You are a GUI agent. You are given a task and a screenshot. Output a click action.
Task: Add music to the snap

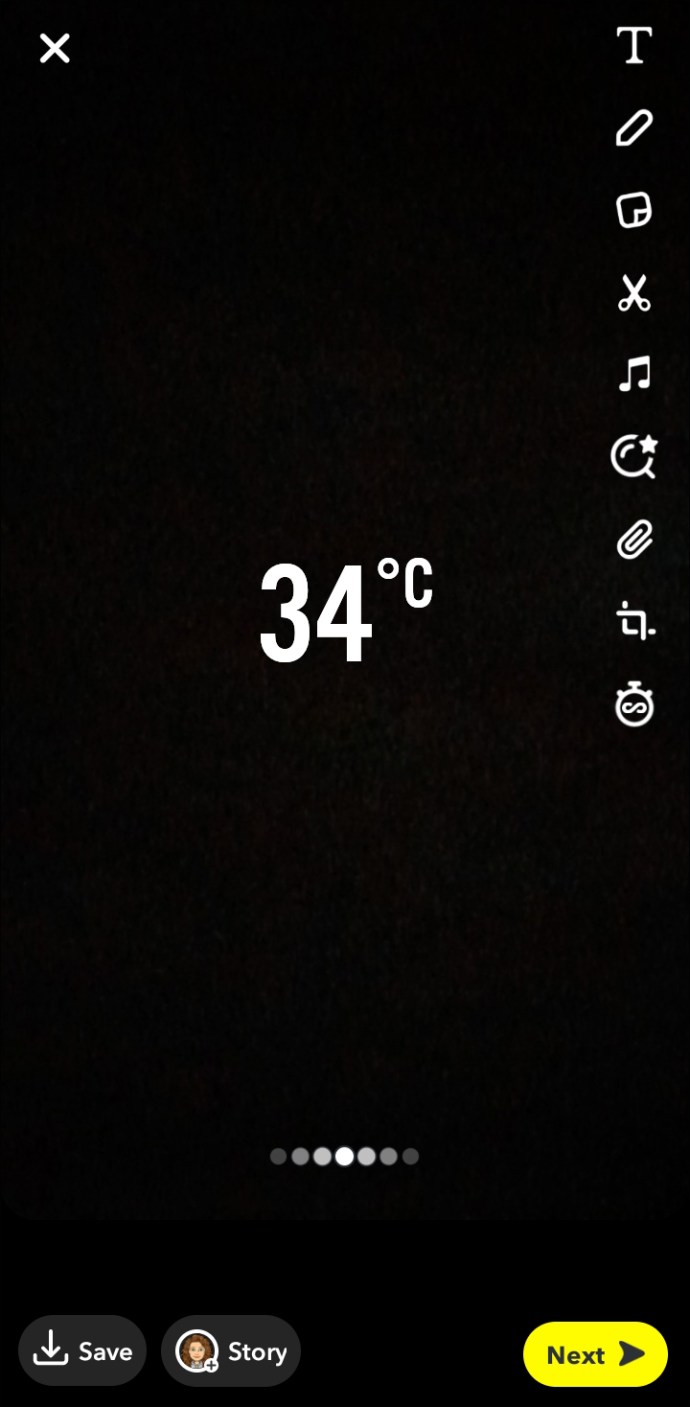coord(633,375)
